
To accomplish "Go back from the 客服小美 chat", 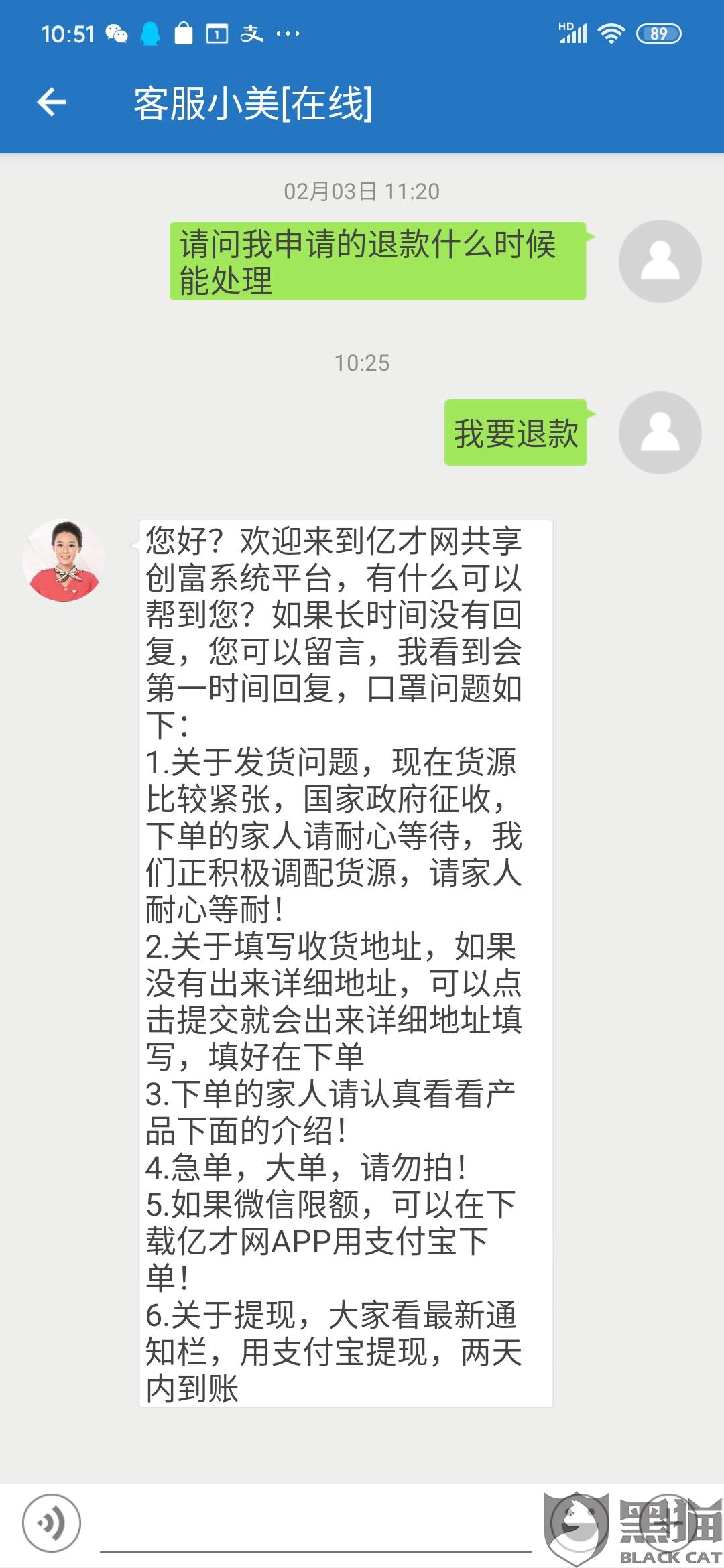I will [52, 103].
